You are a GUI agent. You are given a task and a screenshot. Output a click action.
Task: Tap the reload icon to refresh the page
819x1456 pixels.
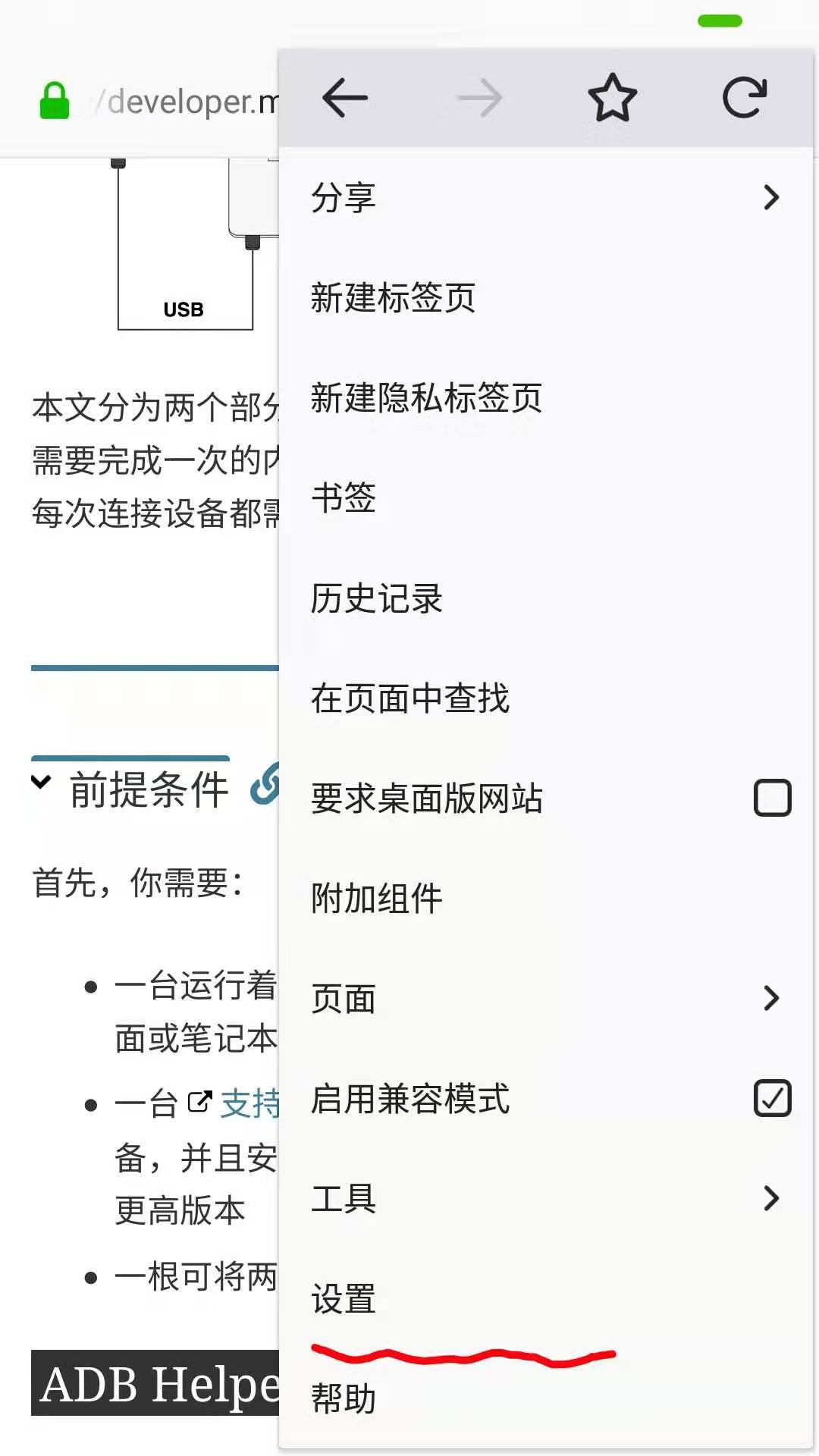tap(745, 97)
